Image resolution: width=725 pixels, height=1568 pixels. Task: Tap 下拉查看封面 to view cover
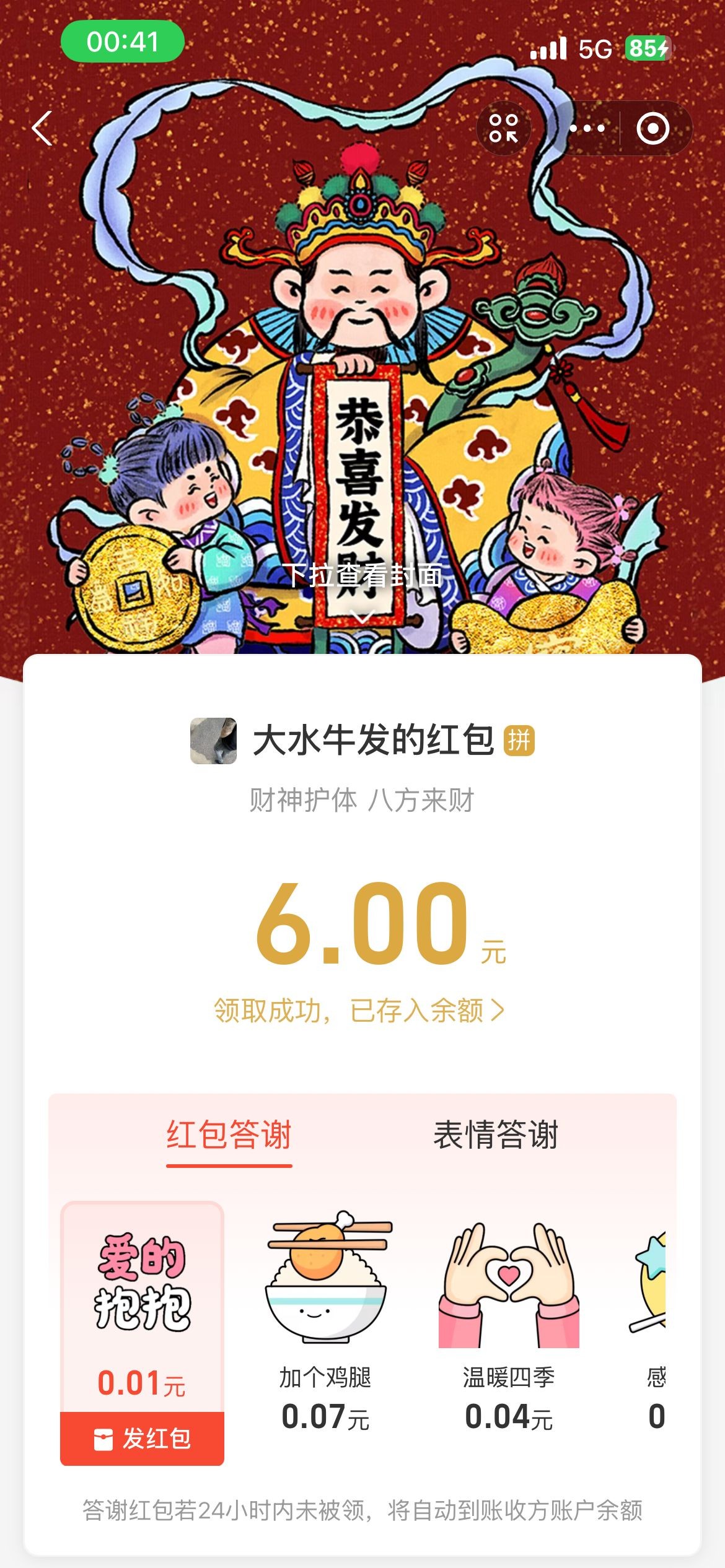(362, 576)
